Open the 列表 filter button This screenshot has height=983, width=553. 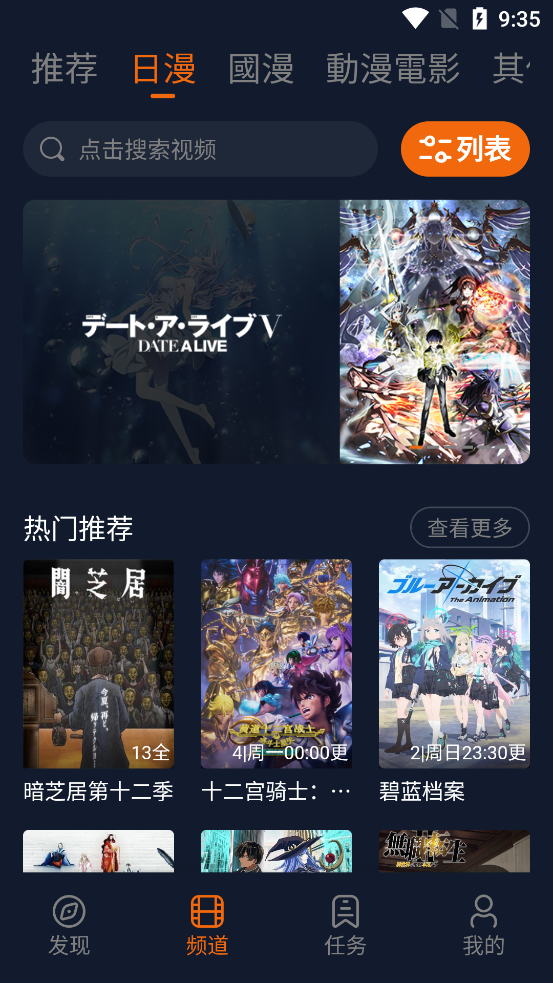(x=465, y=149)
